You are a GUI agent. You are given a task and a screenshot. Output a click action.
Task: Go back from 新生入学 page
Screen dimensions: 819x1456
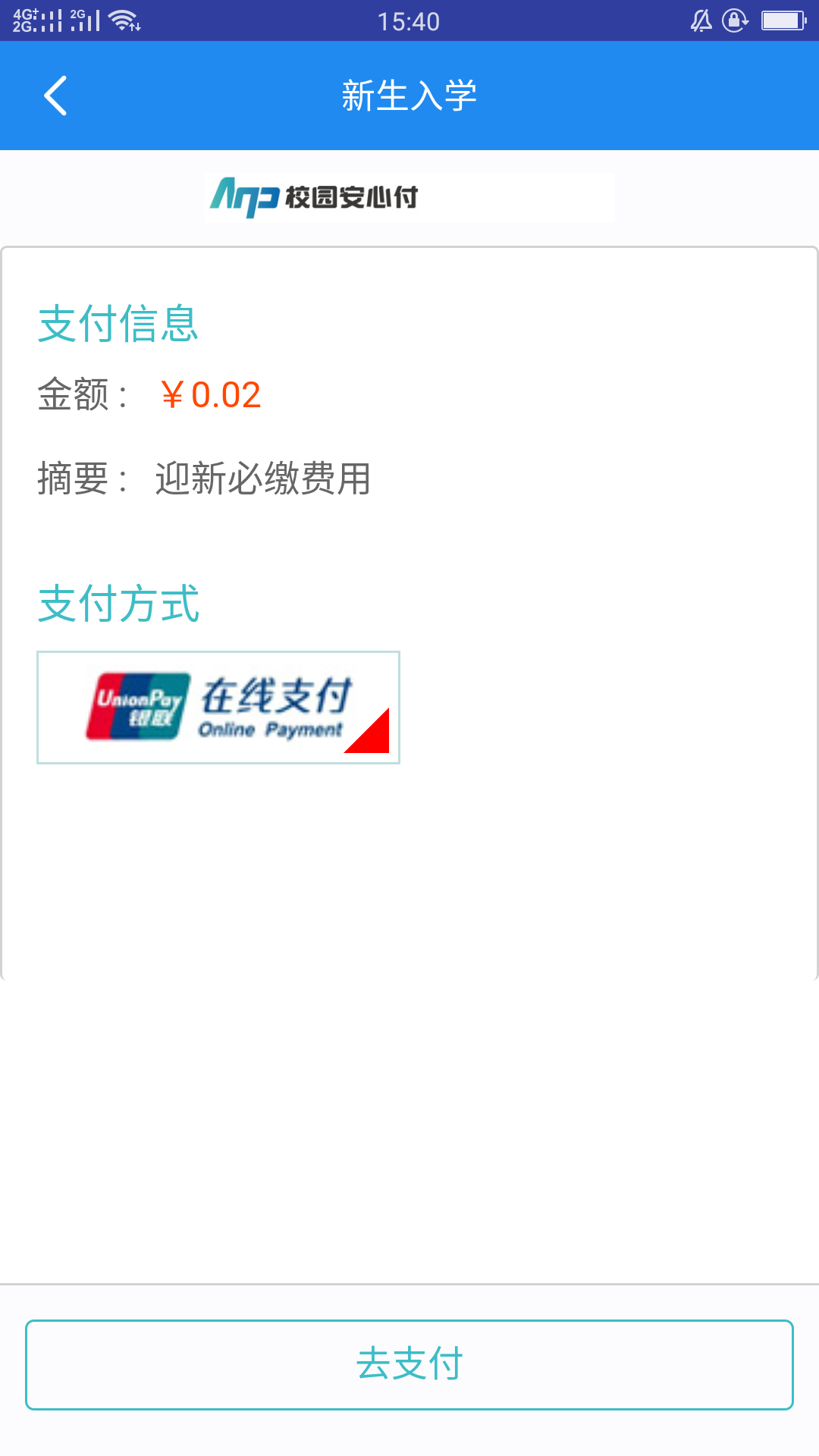[55, 96]
